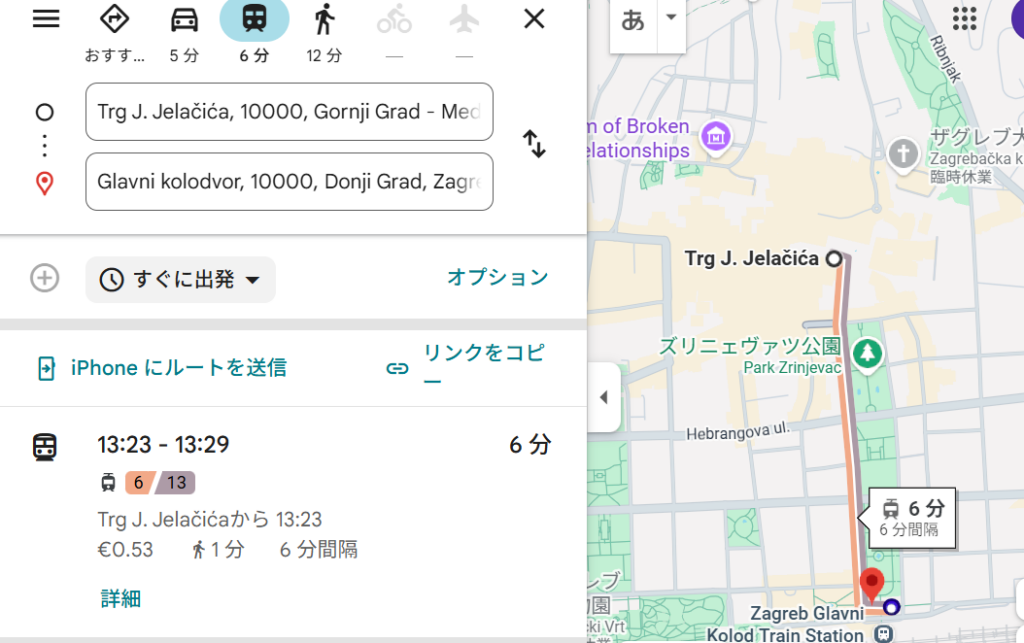Open the hamburger menu
Image resolution: width=1024 pixels, height=643 pixels.
tap(46, 19)
